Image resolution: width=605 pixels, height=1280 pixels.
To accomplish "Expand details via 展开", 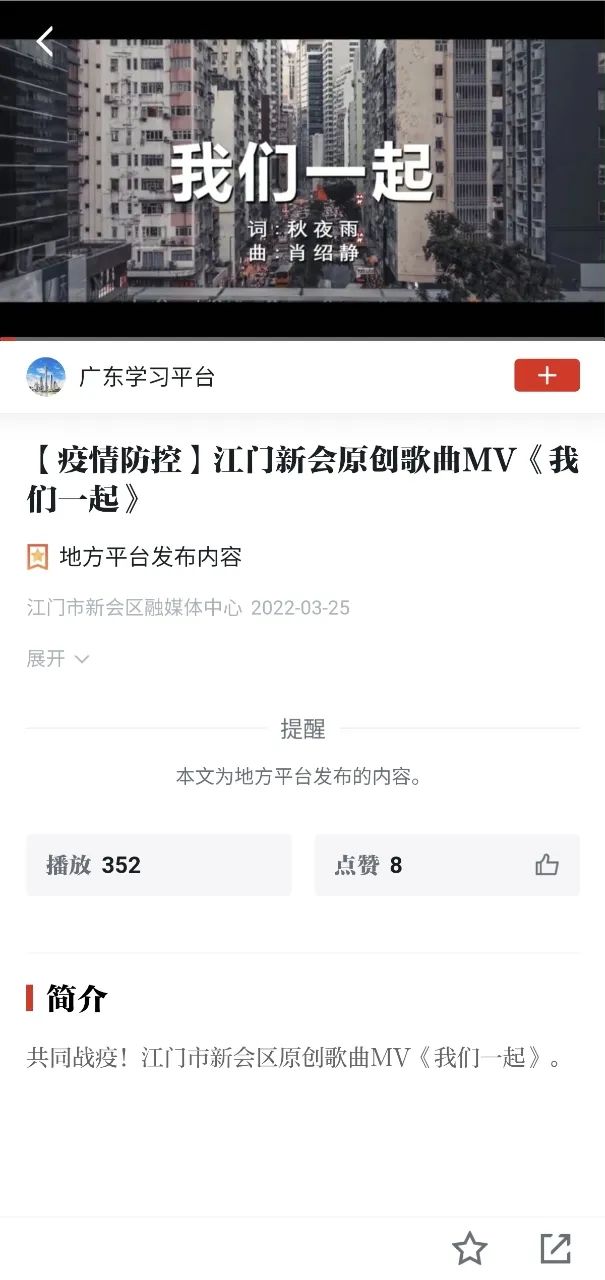I will (x=58, y=658).
